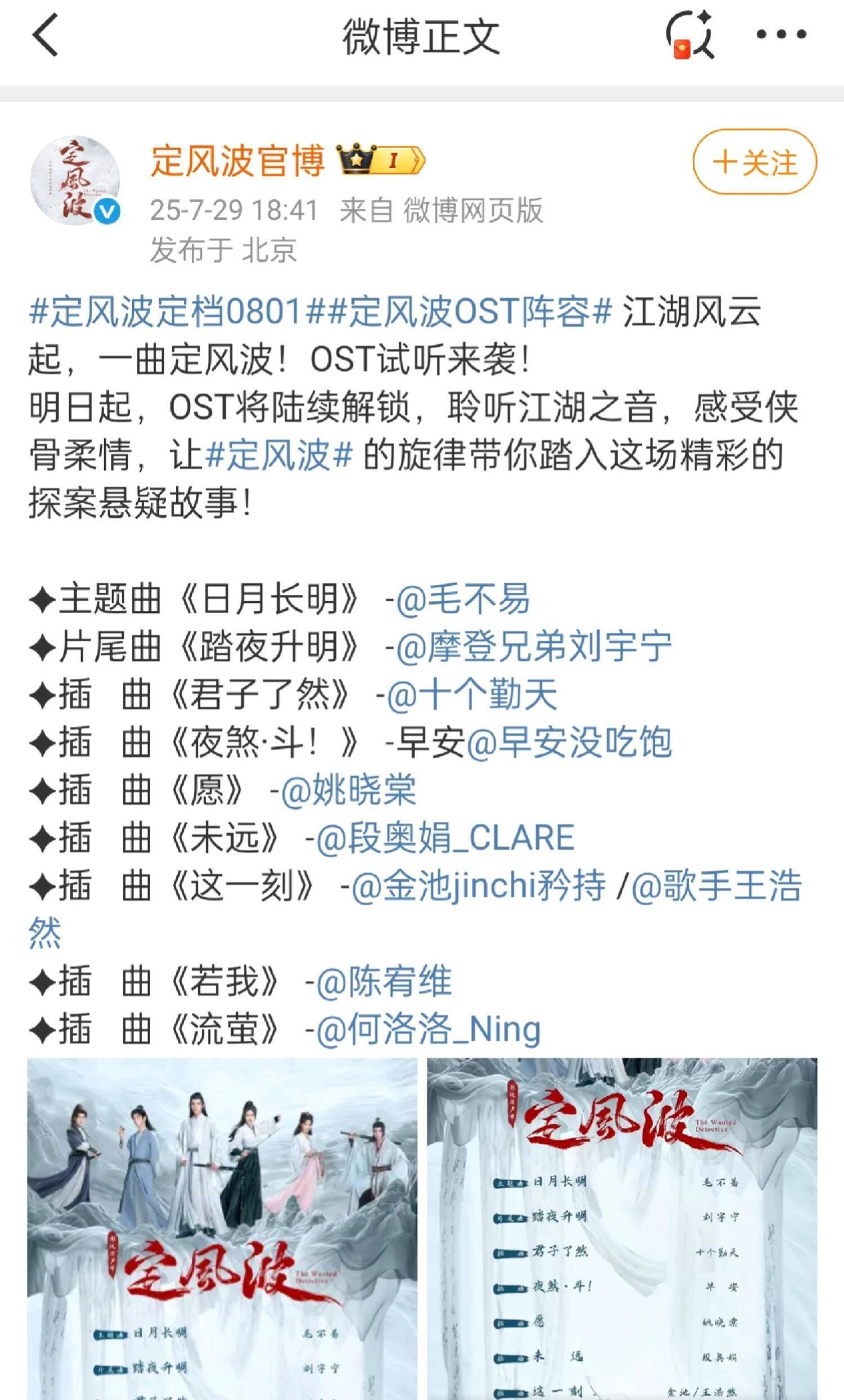Open the 定风波官博 account name
844x1400 pixels.
coord(237,160)
